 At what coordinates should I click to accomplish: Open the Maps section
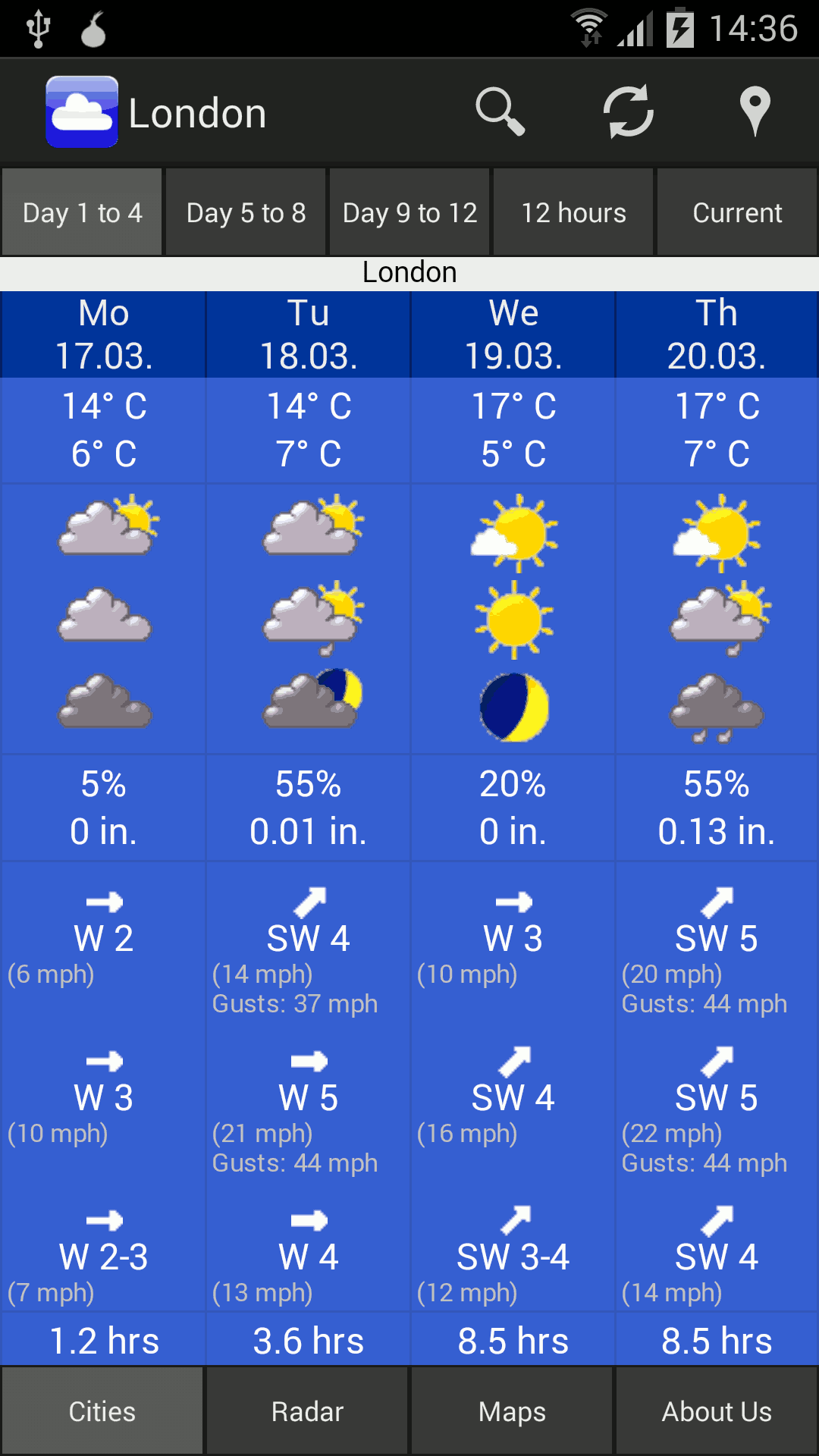[512, 1411]
